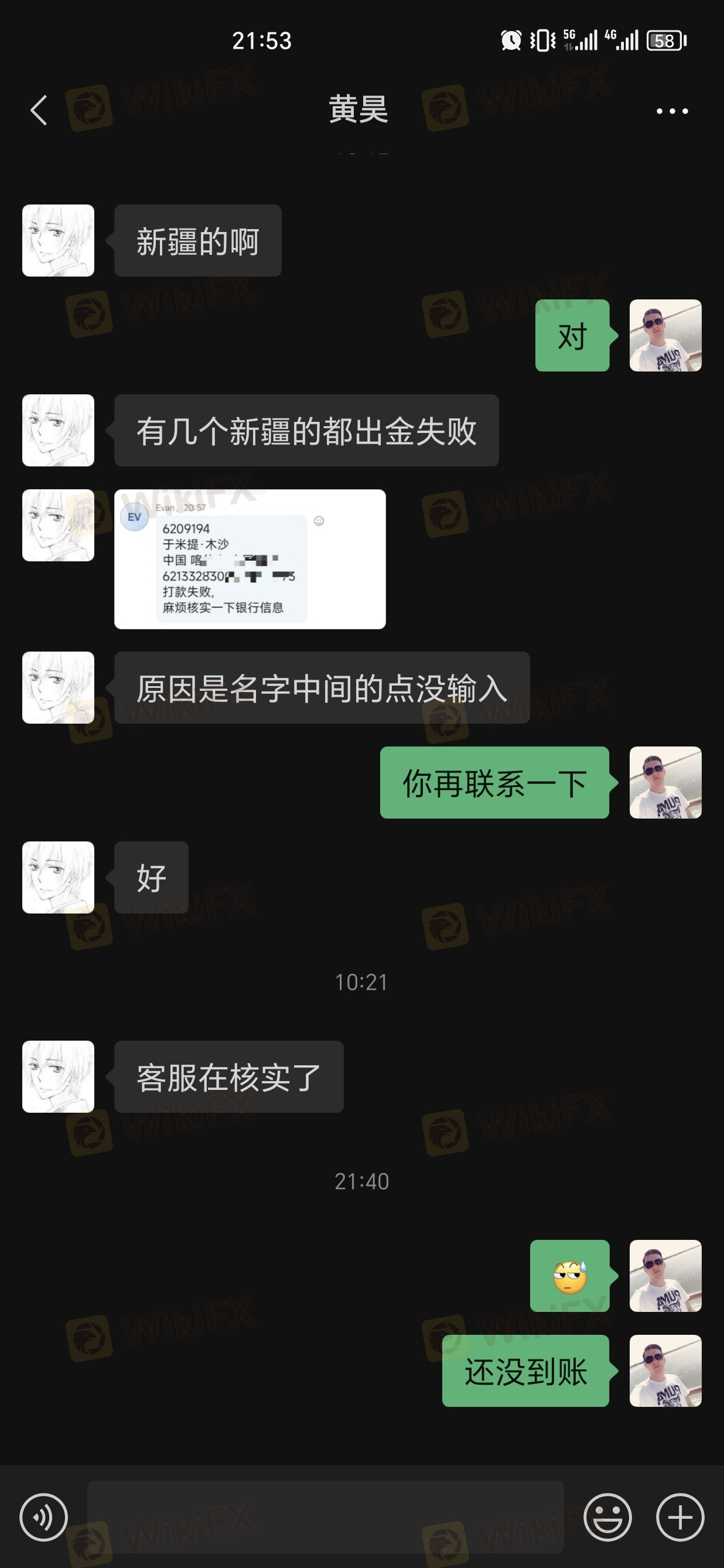
Task: Open the plus attachments menu
Action: (x=679, y=1517)
